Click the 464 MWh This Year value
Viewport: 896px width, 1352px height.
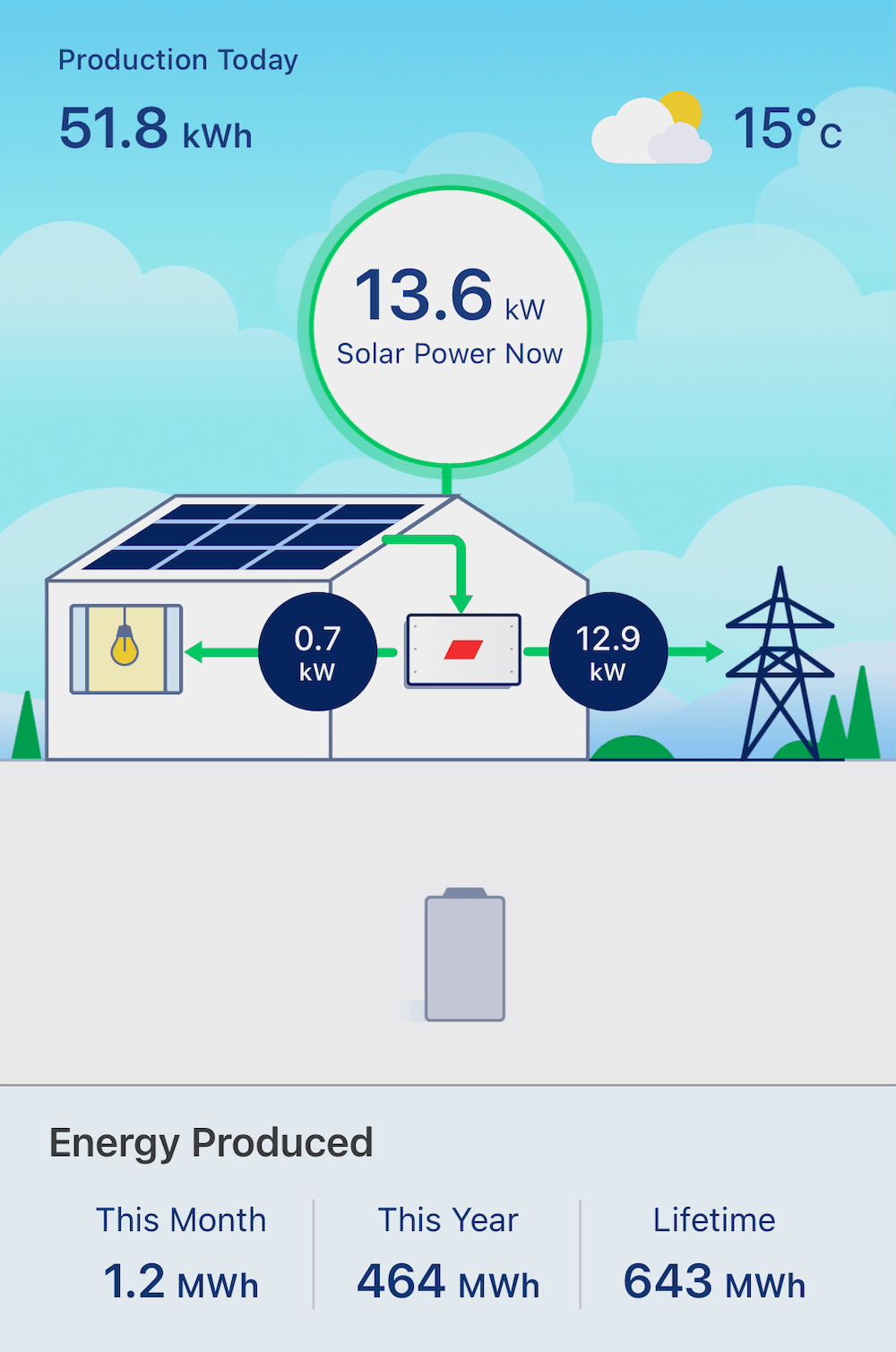(x=447, y=1281)
